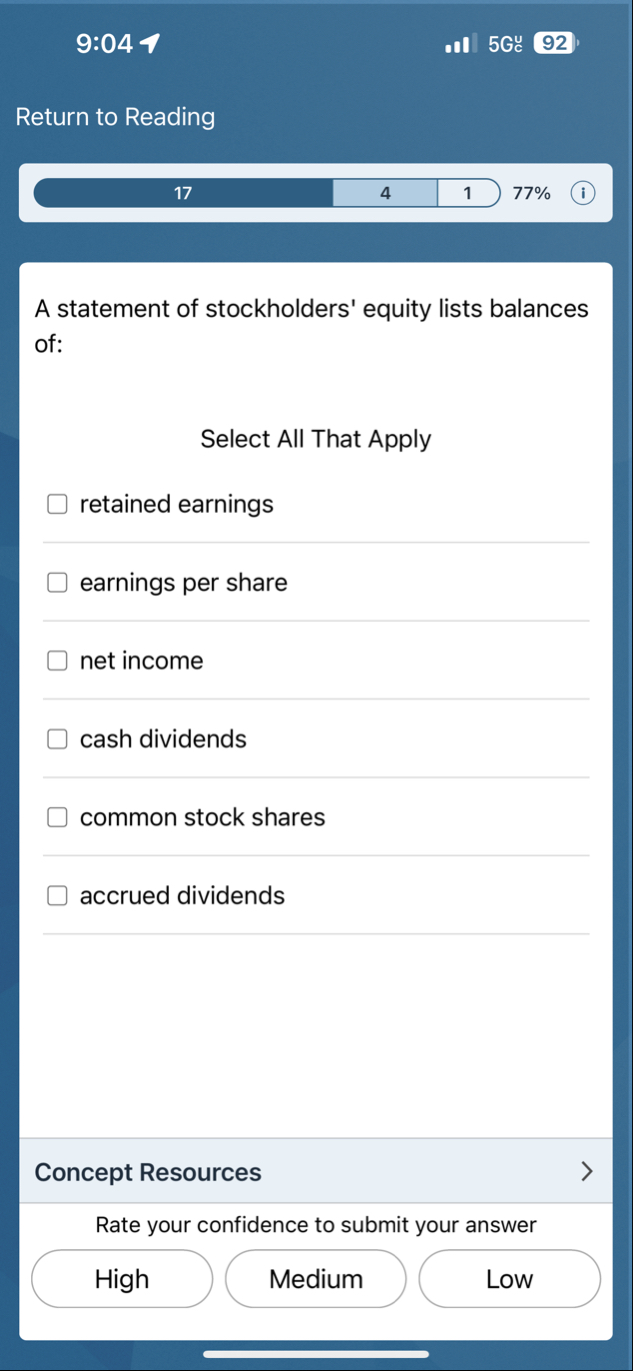Select the earnings per share checkbox
The image size is (633, 1371).
58,582
